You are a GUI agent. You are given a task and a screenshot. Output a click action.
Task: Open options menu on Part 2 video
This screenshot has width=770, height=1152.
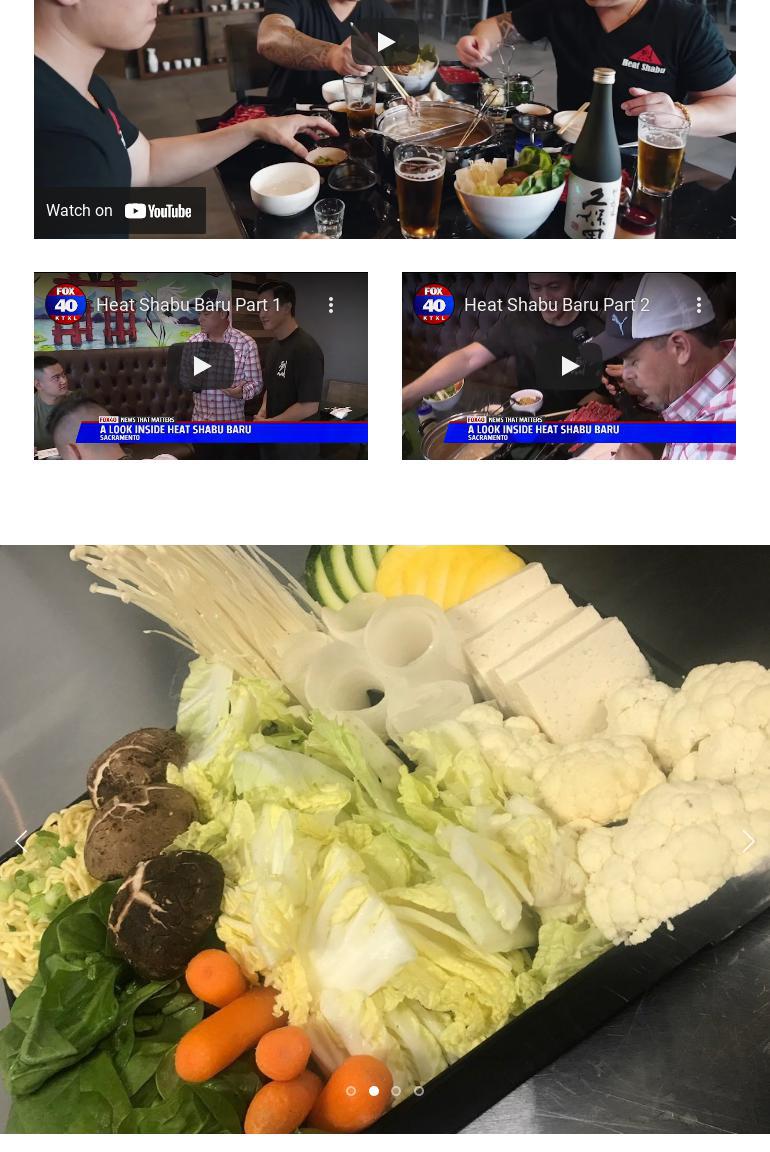point(699,305)
